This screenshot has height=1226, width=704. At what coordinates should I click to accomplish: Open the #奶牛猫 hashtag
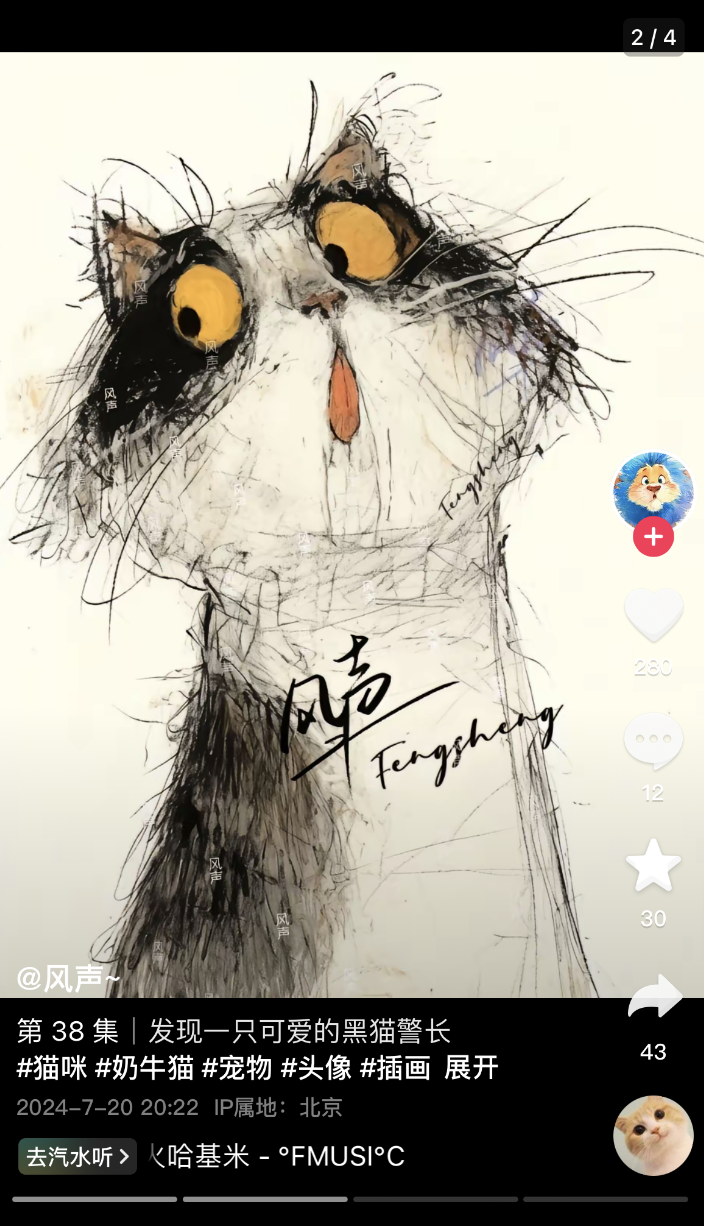pyautogui.click(x=144, y=1068)
